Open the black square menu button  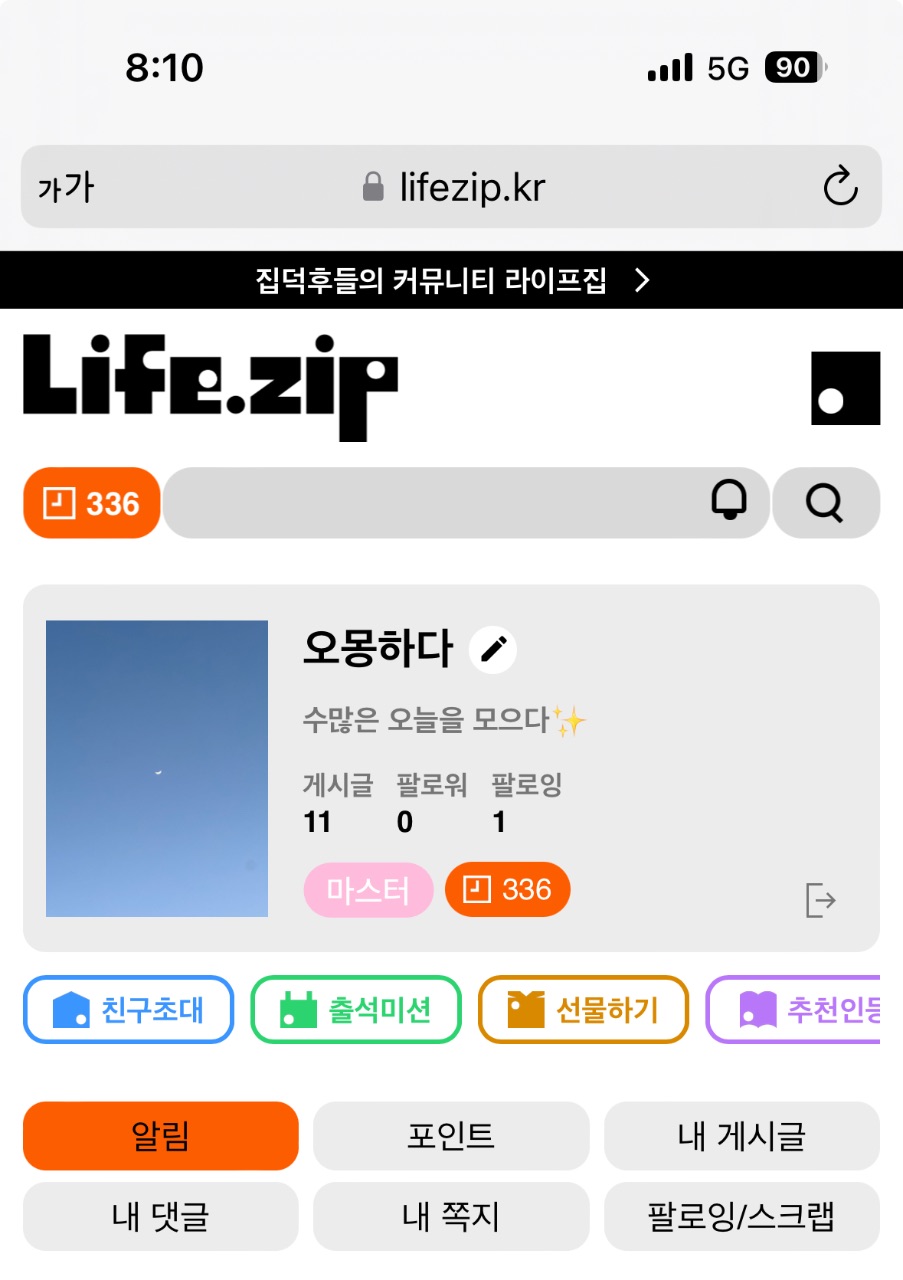point(845,388)
